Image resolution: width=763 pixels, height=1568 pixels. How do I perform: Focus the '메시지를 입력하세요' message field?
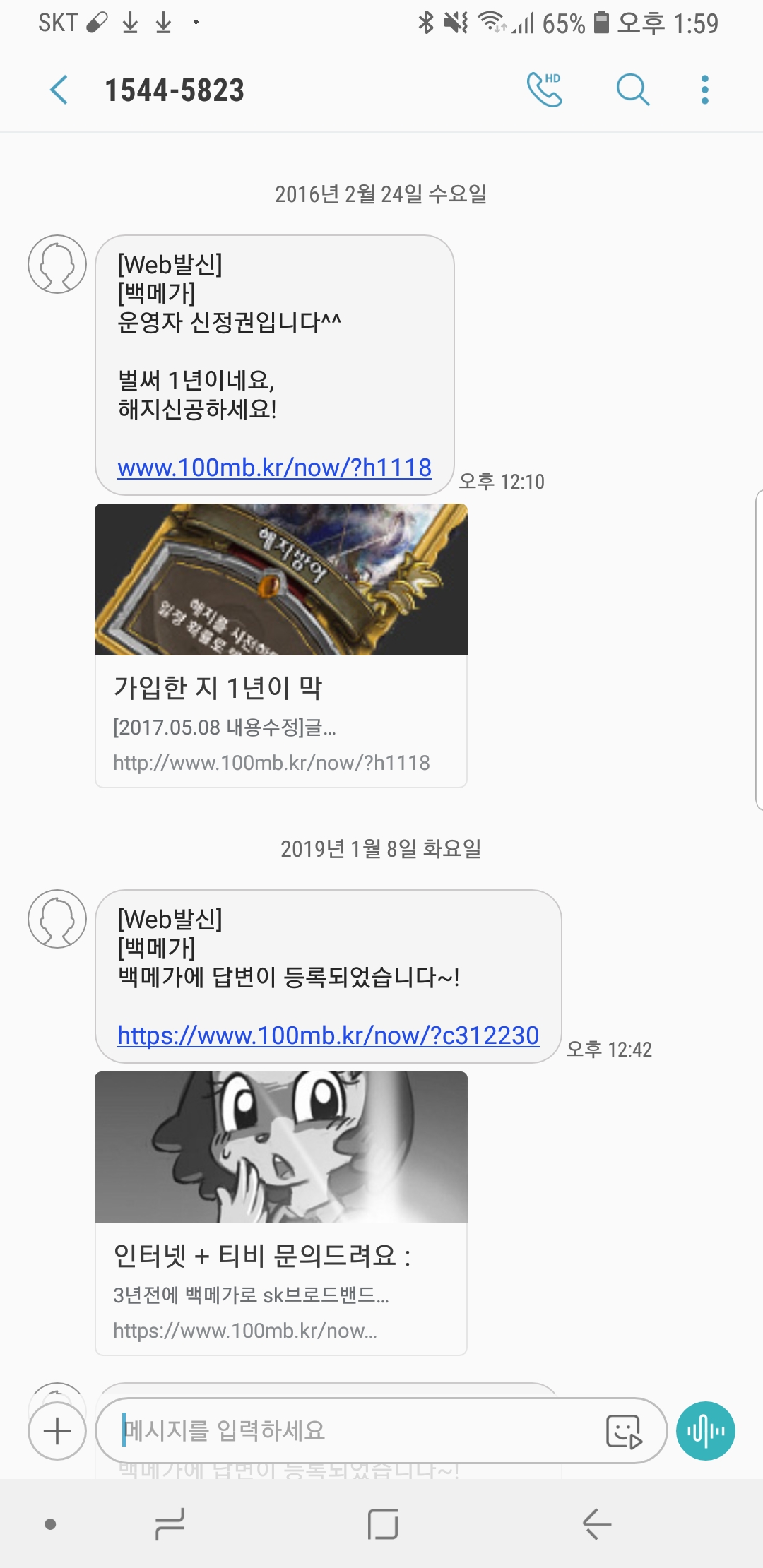(x=353, y=1431)
